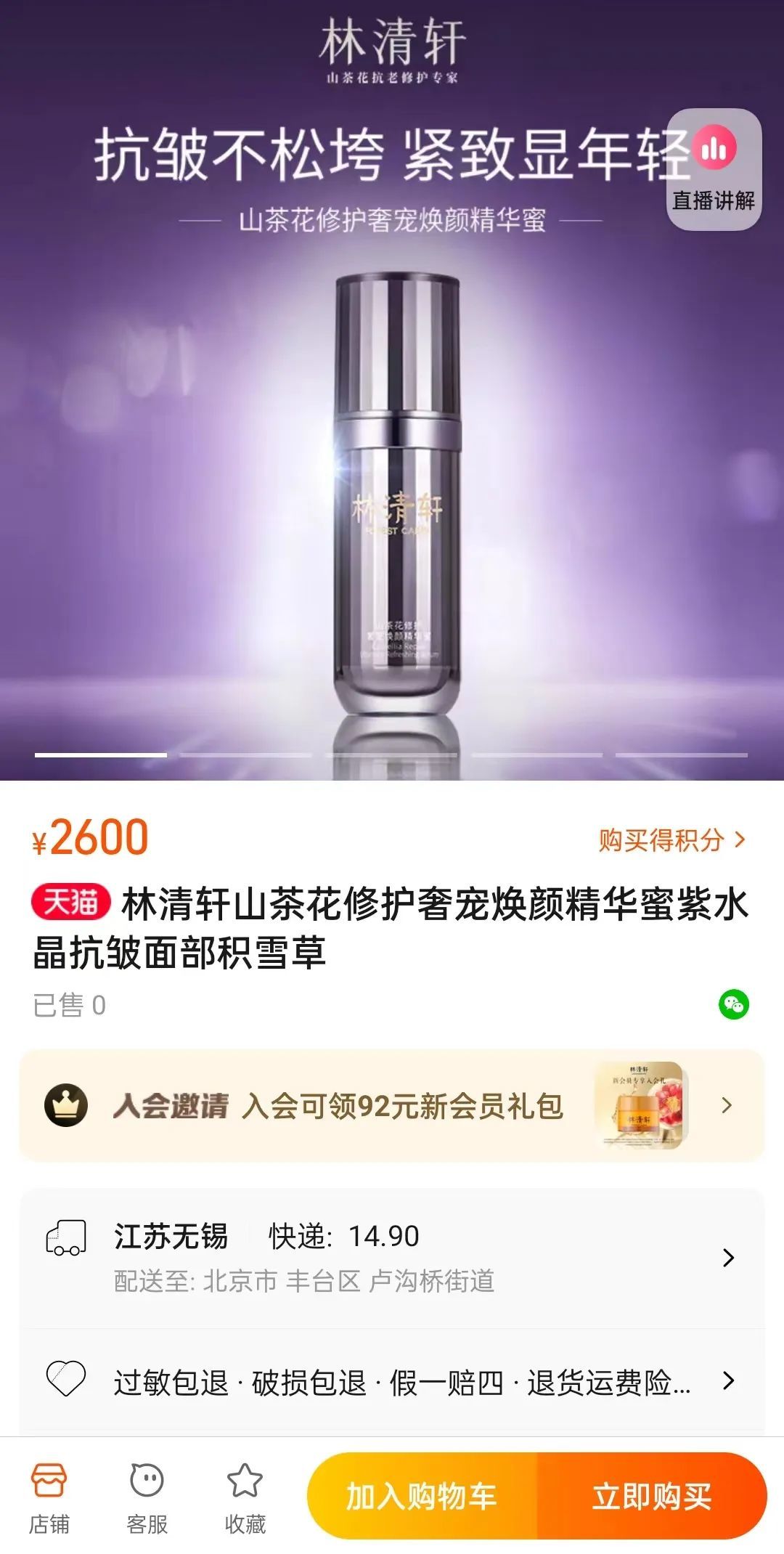Tap 加入购物车 to add to cart

coord(422,1497)
